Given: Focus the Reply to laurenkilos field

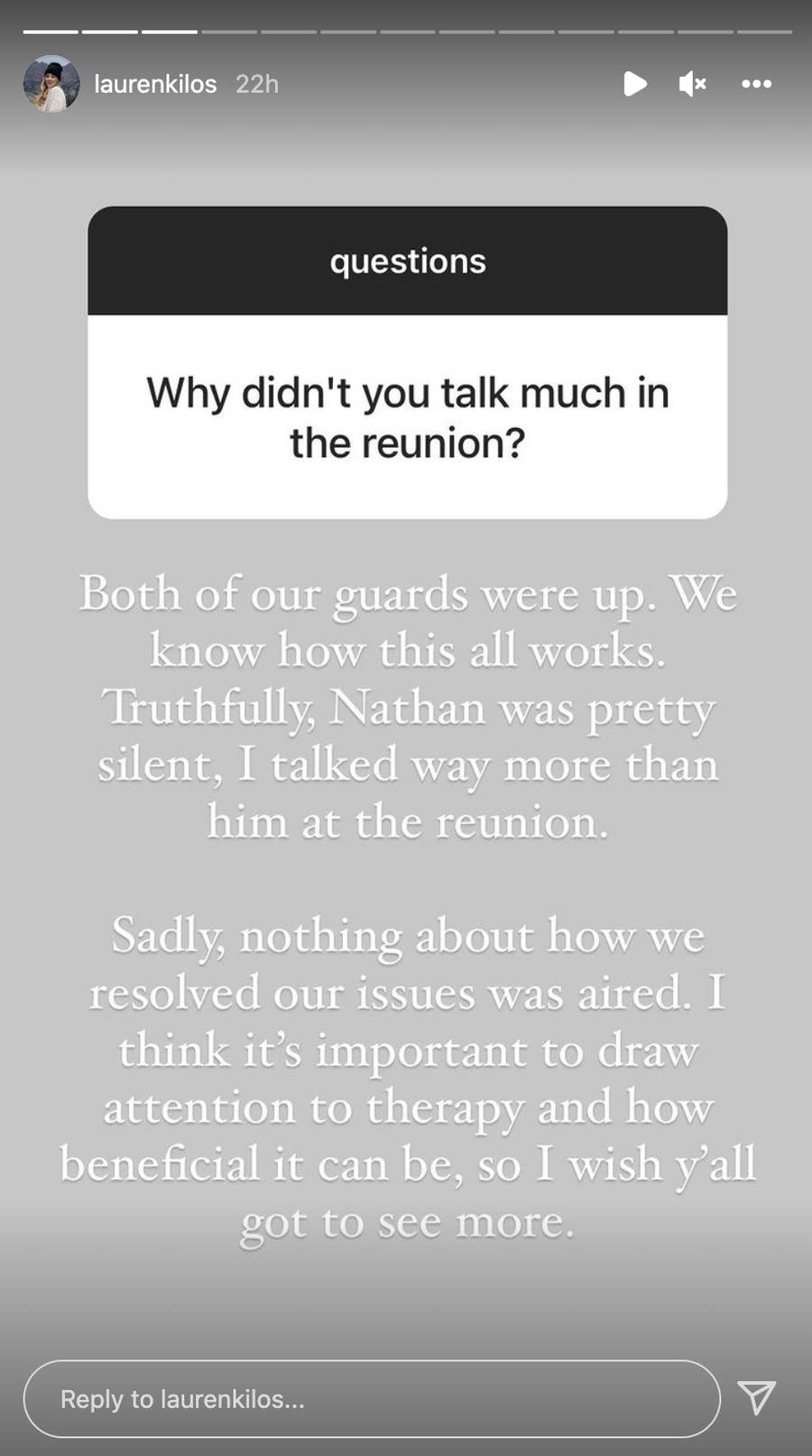Looking at the screenshot, I should point(371,1398).
